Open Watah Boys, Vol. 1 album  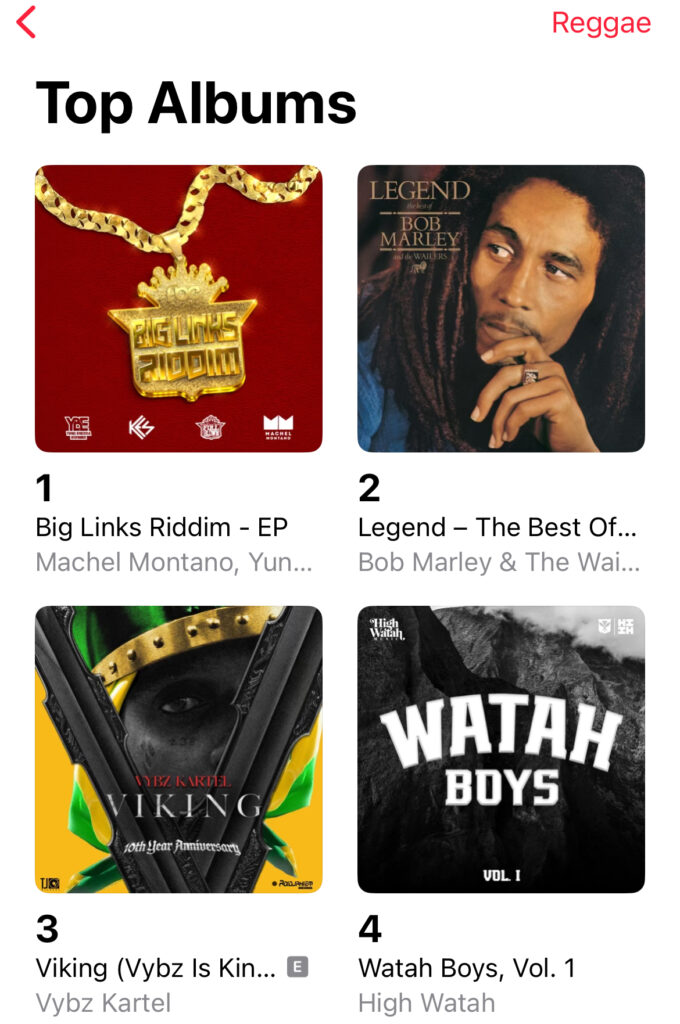(501, 749)
